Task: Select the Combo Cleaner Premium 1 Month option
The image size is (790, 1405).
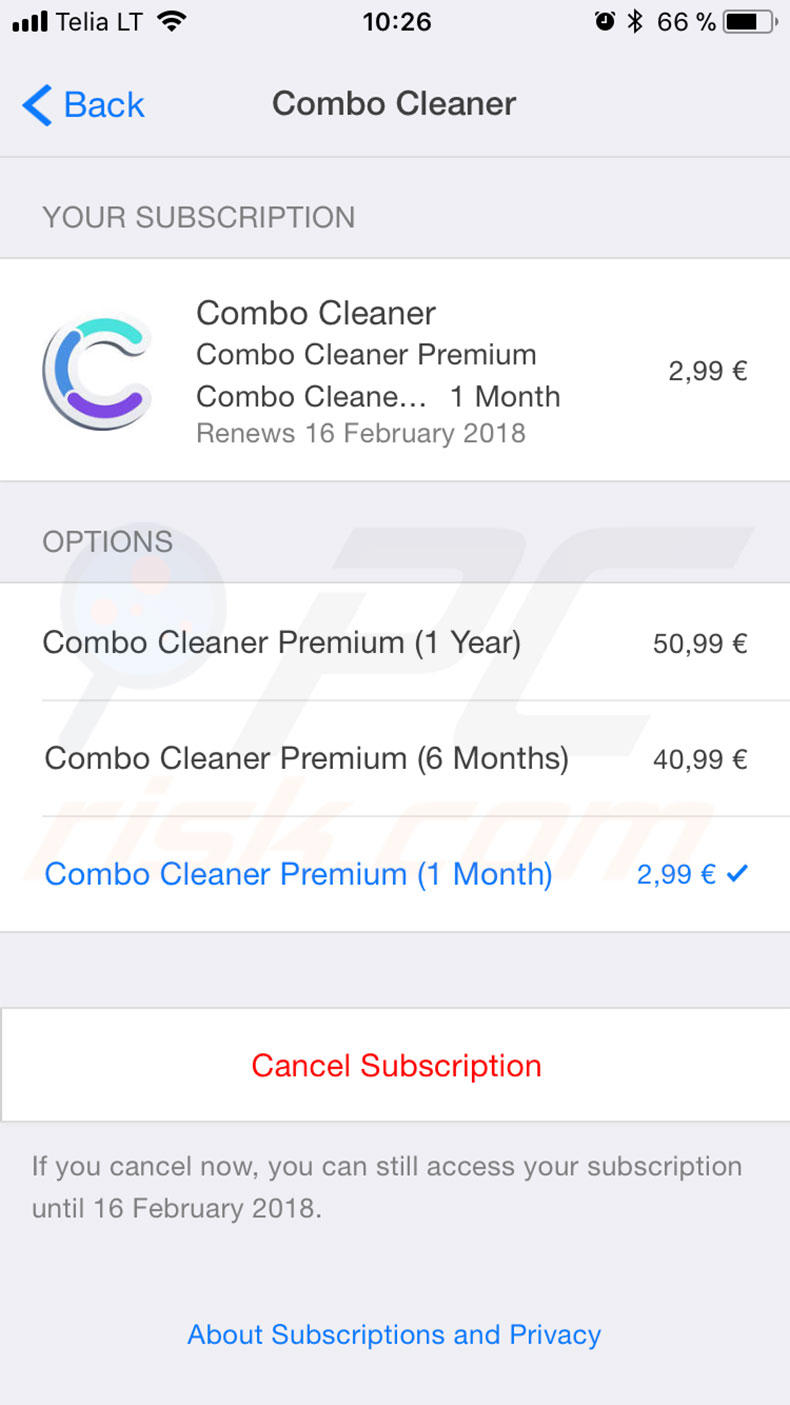Action: [x=395, y=873]
